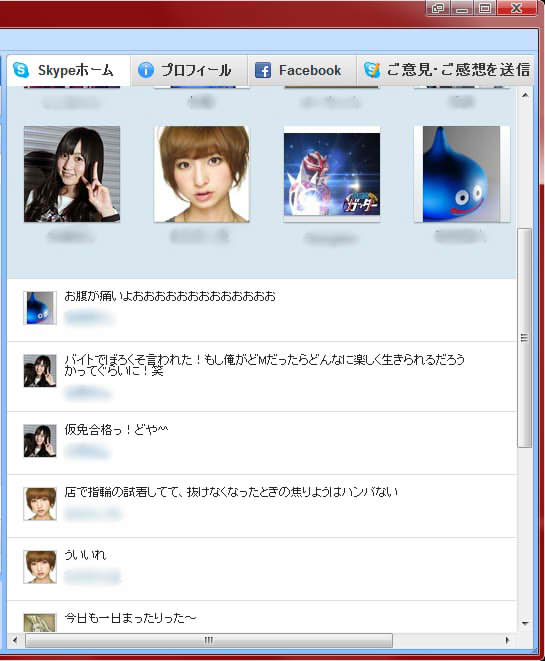This screenshot has width=545, height=661.
Task: Click the horizontal scrollbar left arrow
Action: pos(15,640)
